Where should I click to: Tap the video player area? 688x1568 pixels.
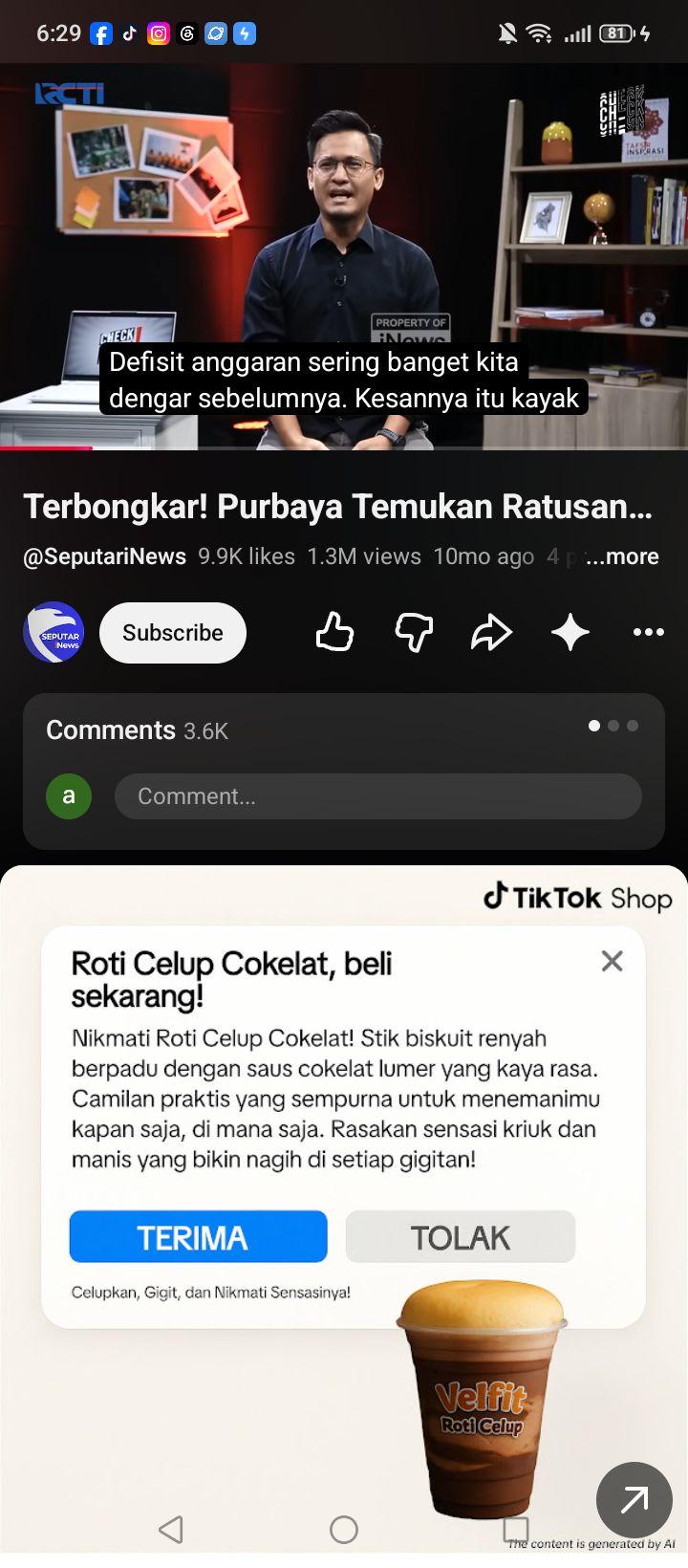(x=344, y=256)
